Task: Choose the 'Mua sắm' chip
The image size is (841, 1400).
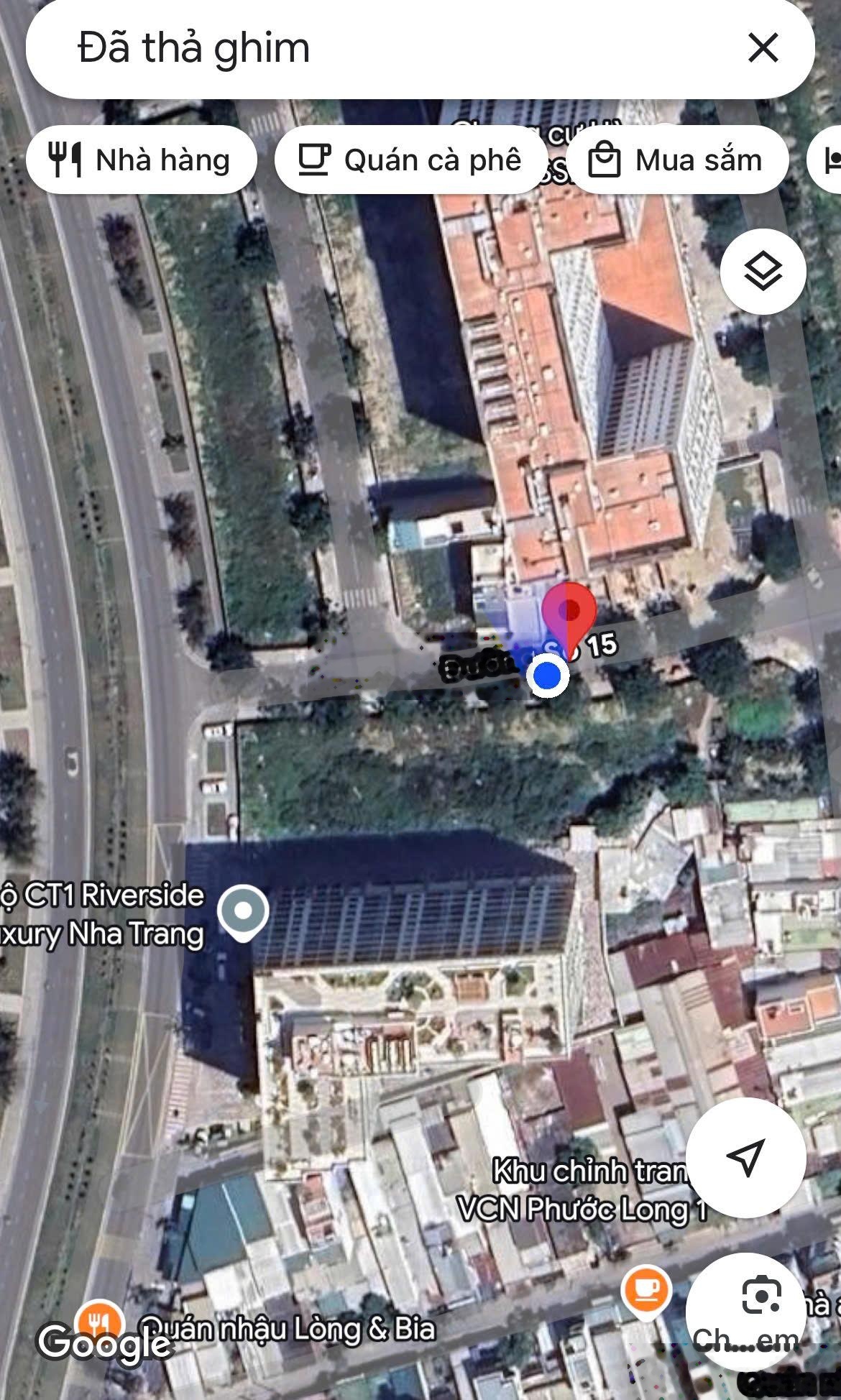Action: click(676, 160)
